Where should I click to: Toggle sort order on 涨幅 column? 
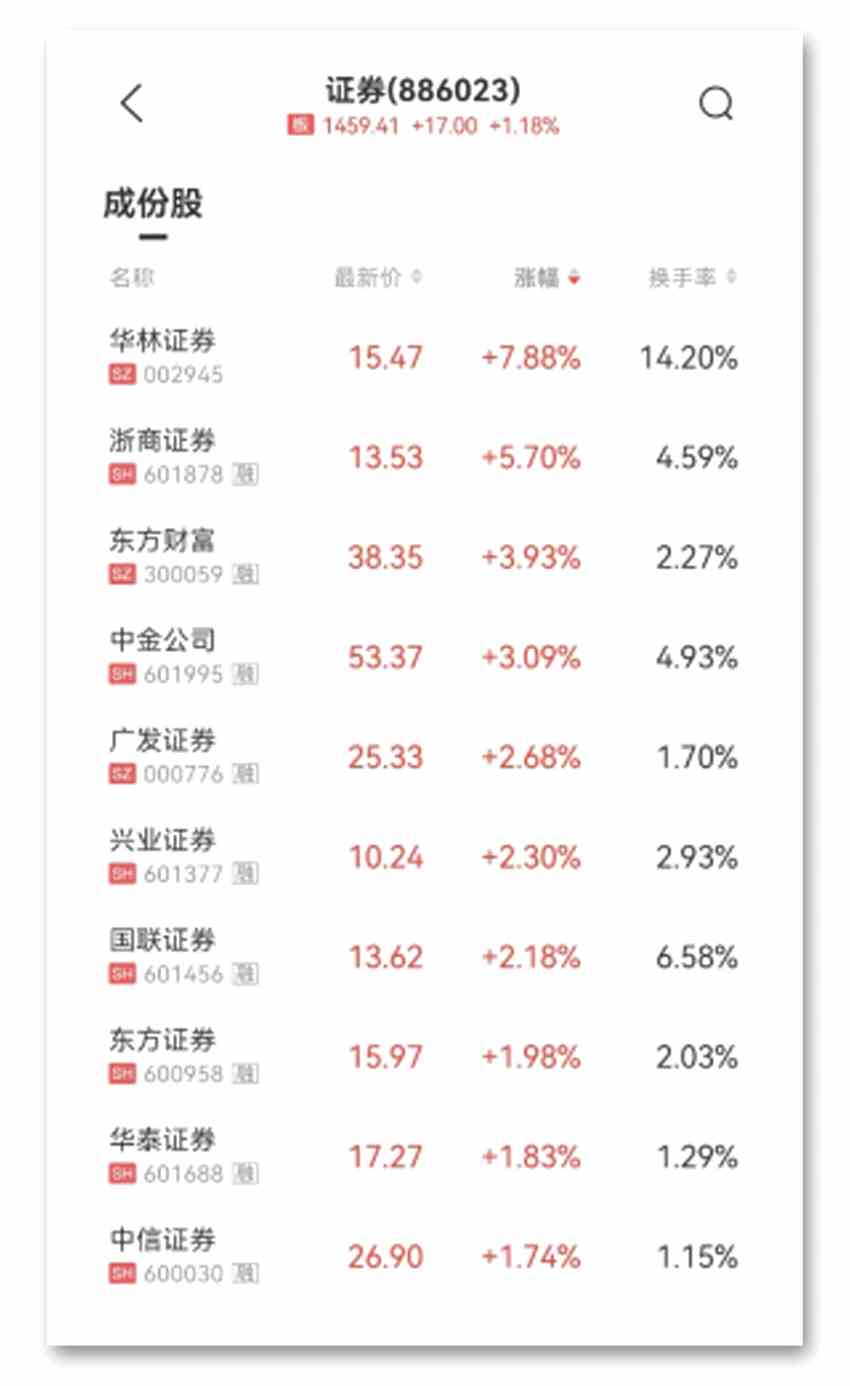click(x=546, y=278)
